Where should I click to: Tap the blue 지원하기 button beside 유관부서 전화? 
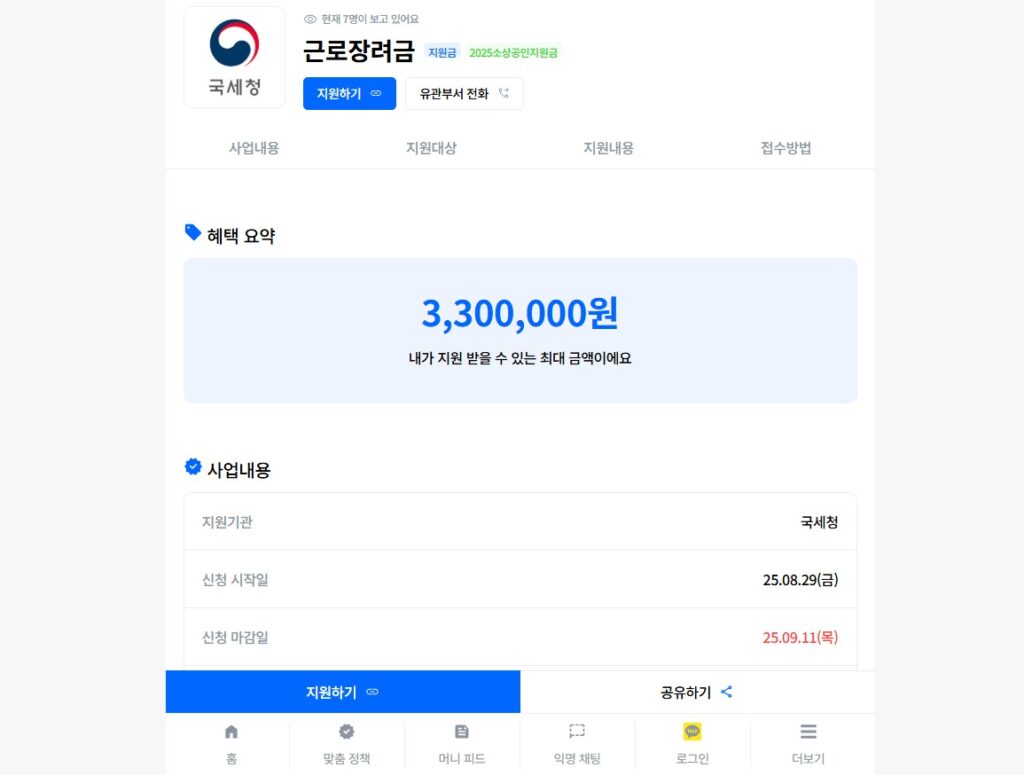349,94
